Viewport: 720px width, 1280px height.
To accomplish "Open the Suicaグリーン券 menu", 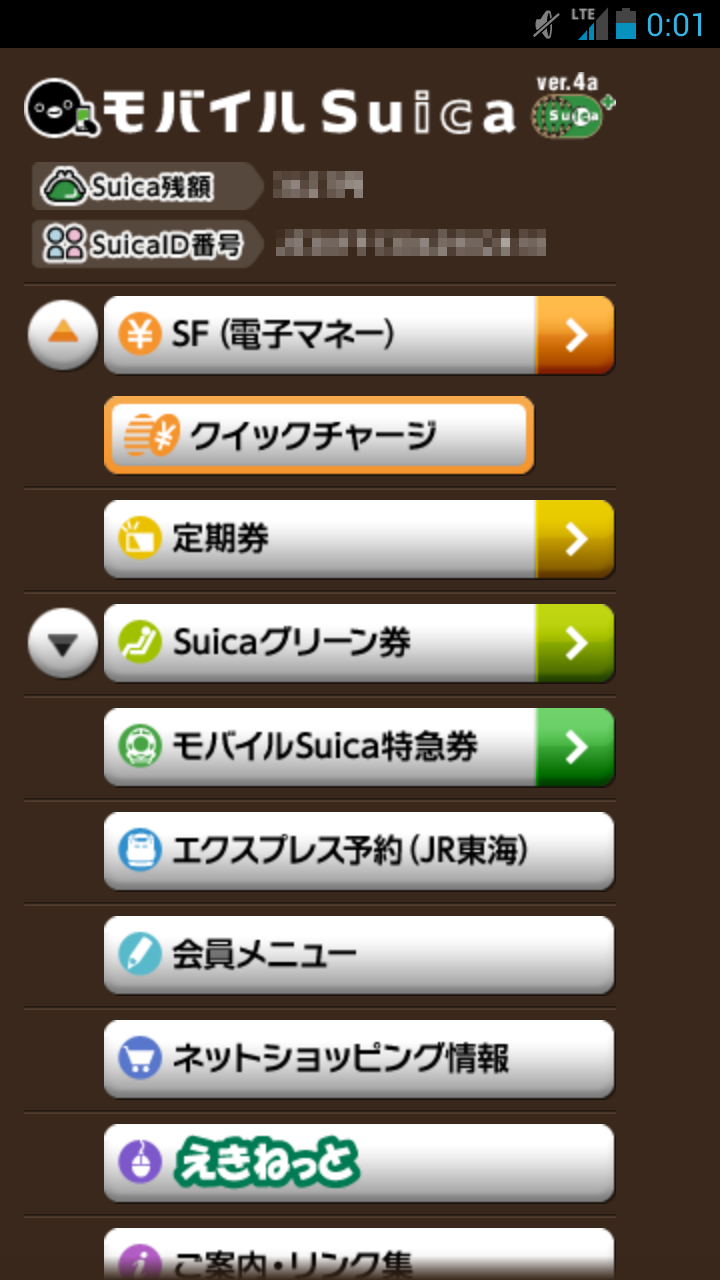I will pyautogui.click(x=358, y=643).
